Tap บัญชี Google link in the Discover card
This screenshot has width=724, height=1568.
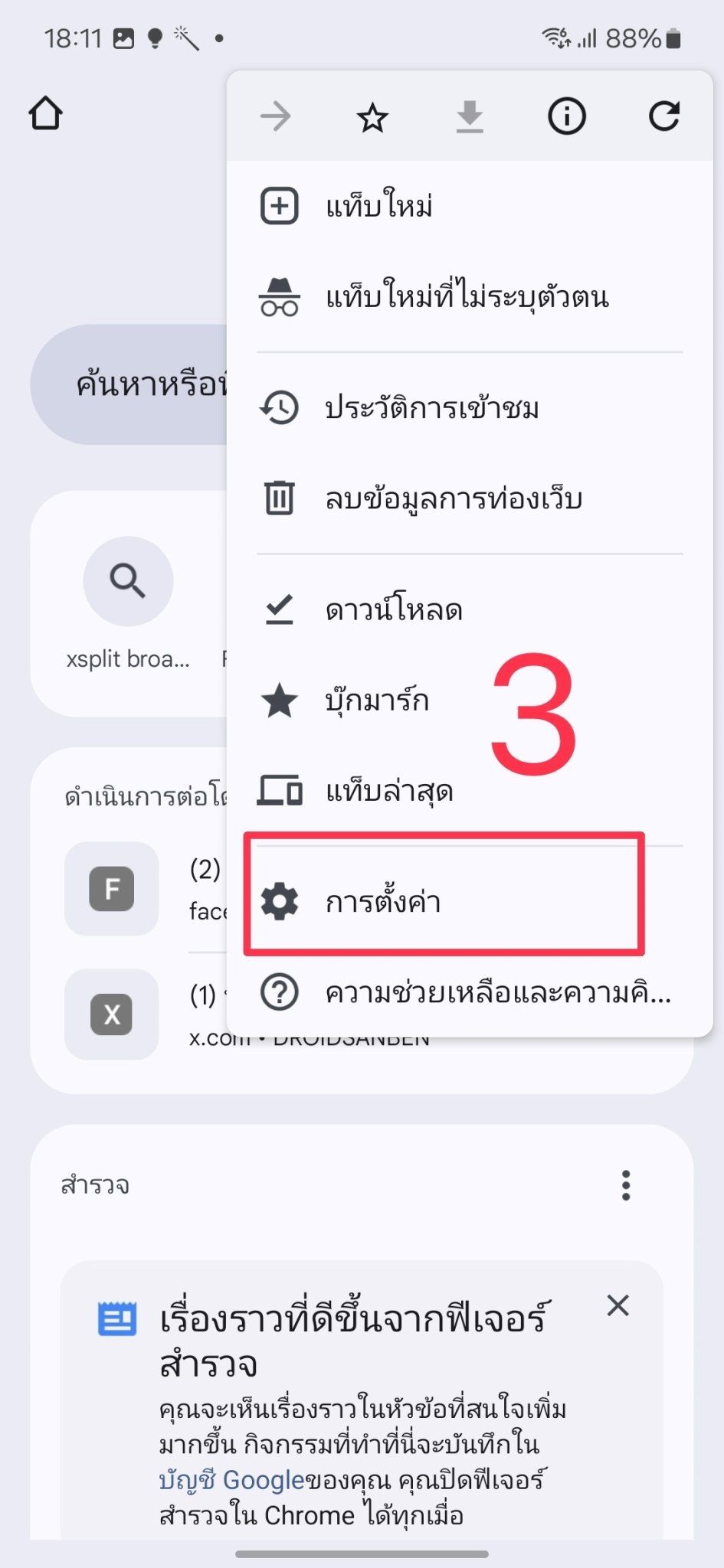coord(230,1479)
